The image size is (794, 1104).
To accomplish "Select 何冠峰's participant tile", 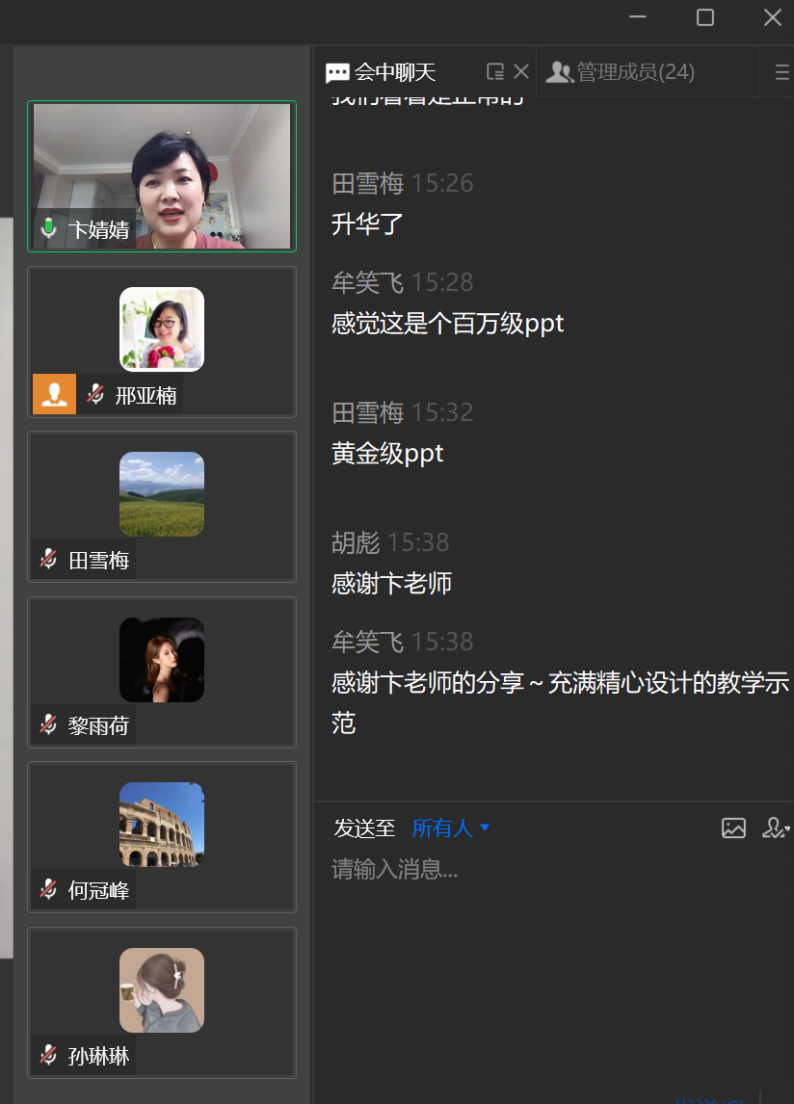I will (x=162, y=837).
